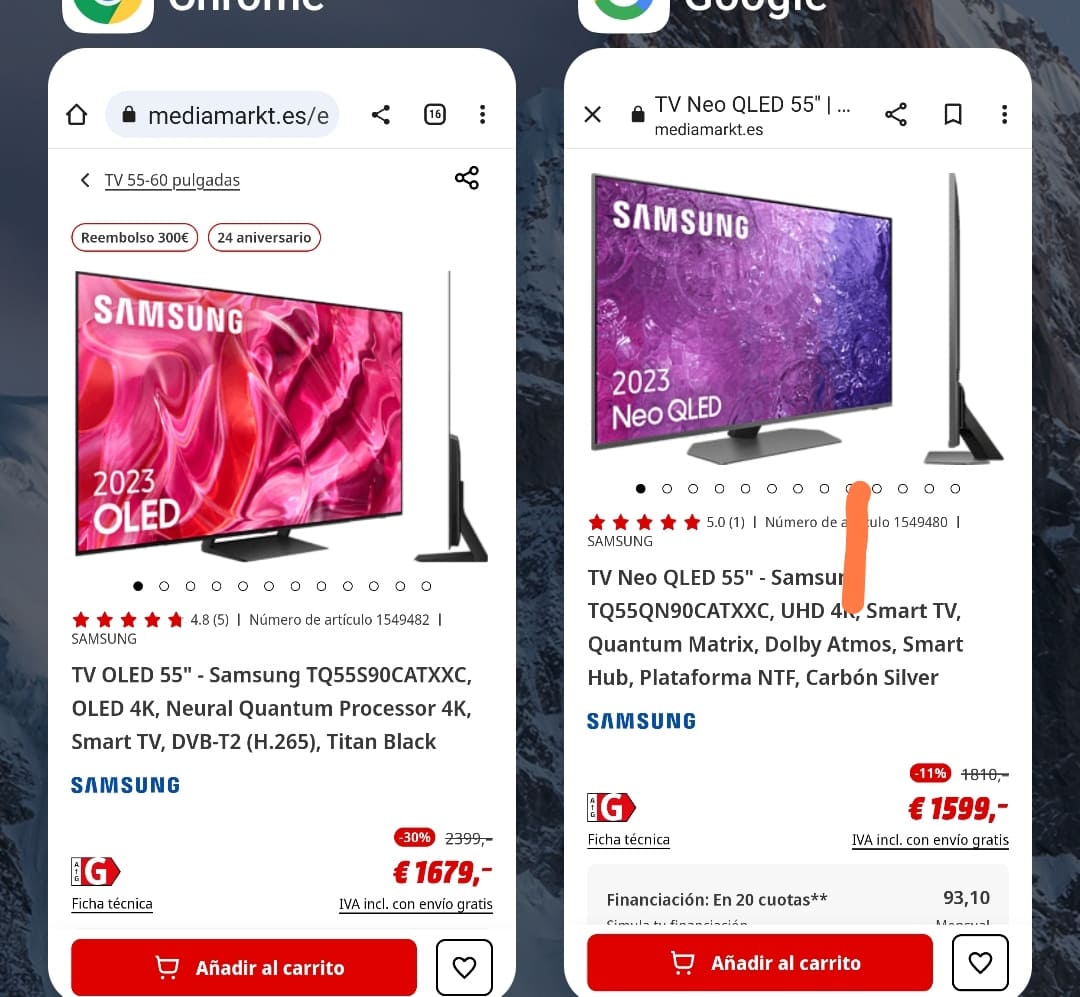Share the OLED TV product page

[x=467, y=178]
